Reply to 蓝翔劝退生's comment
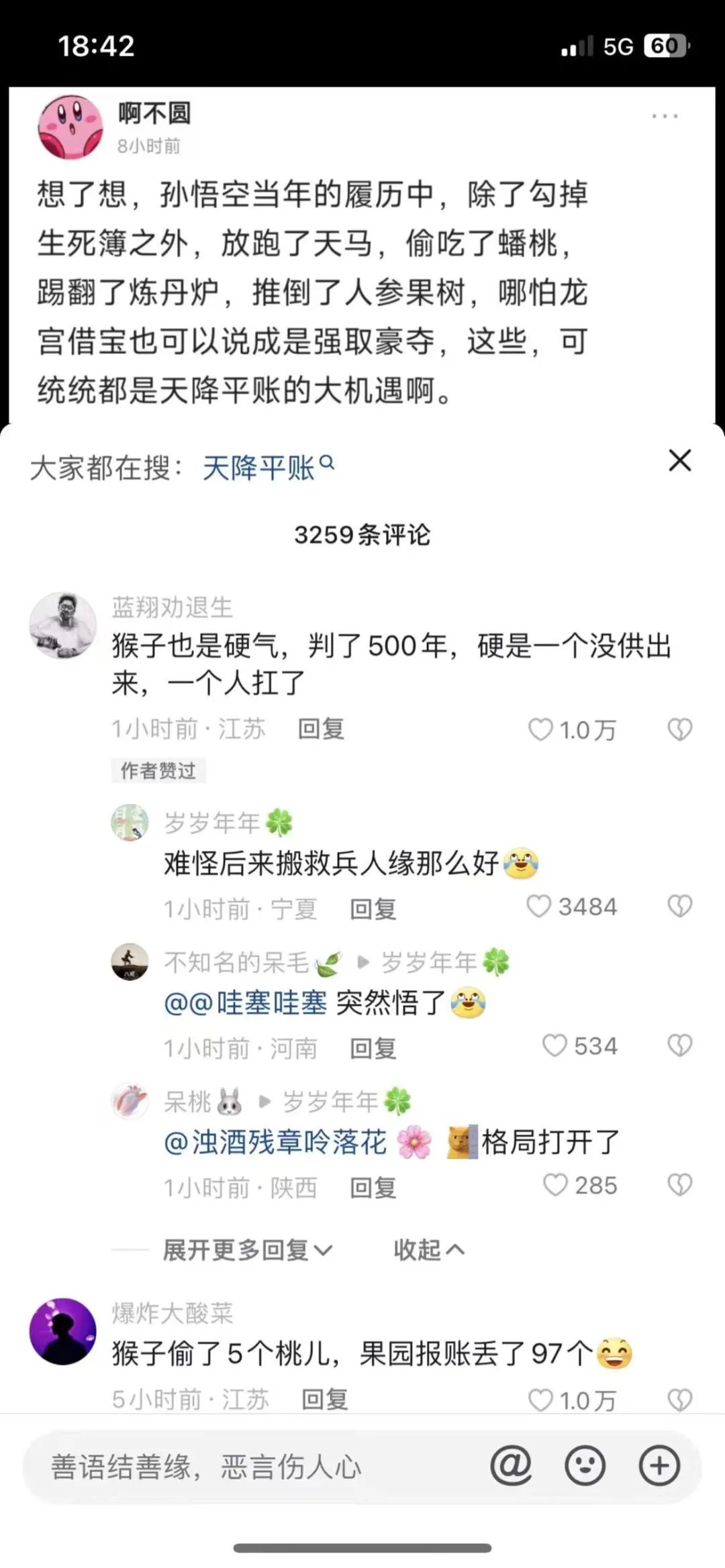Image resolution: width=725 pixels, height=1568 pixels. (321, 729)
